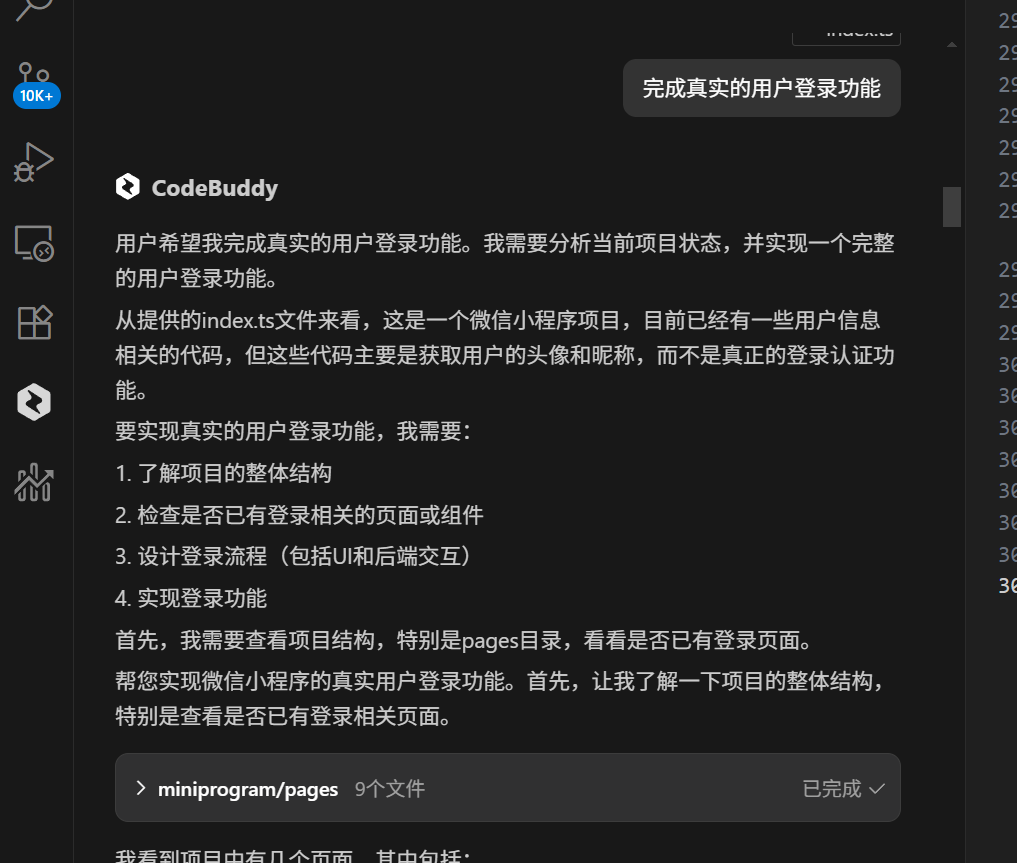Open the CodeBuddy sidebar icon
1017x863 pixels.
tap(35, 402)
